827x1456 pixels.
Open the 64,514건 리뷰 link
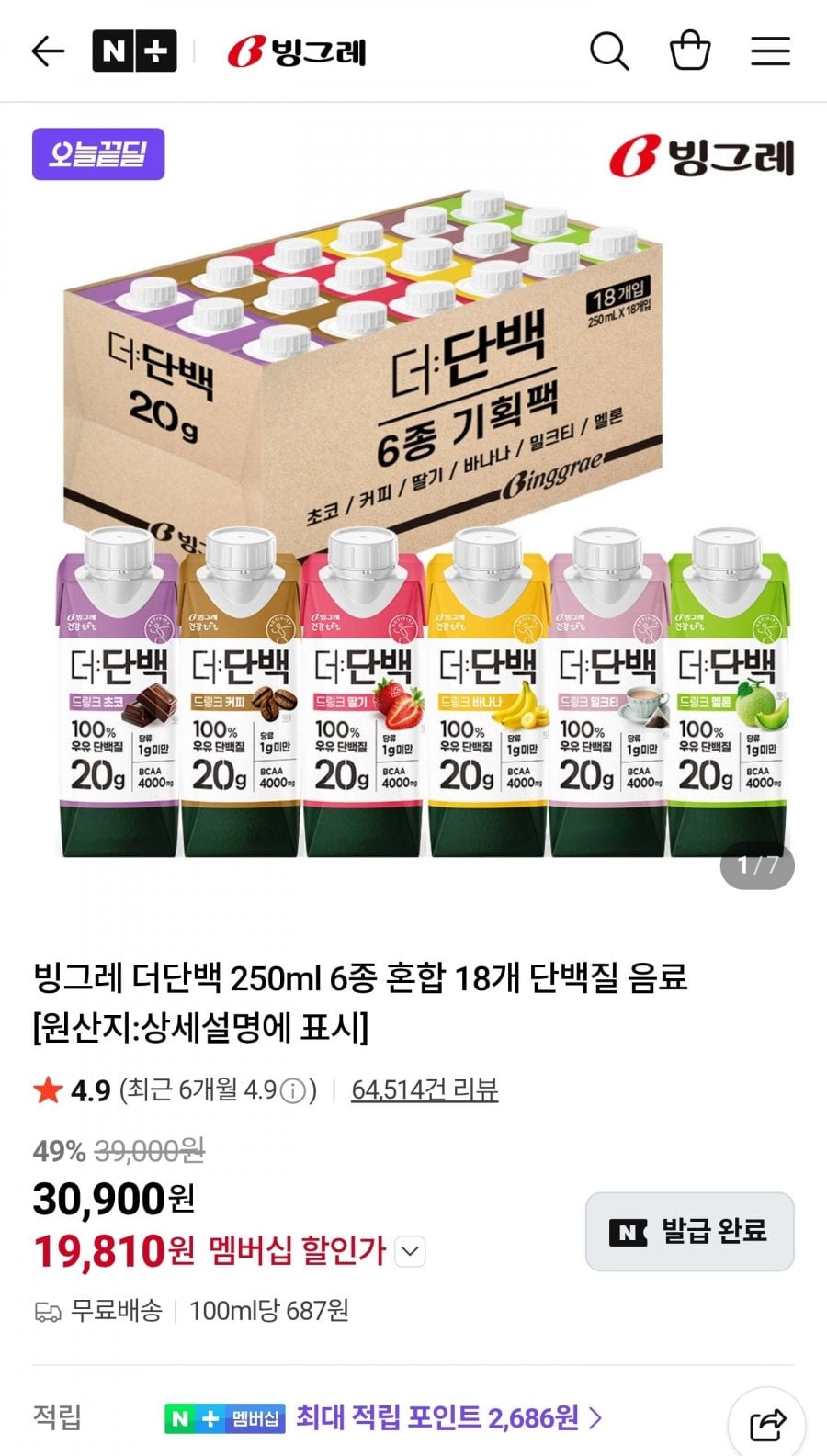coord(425,1090)
